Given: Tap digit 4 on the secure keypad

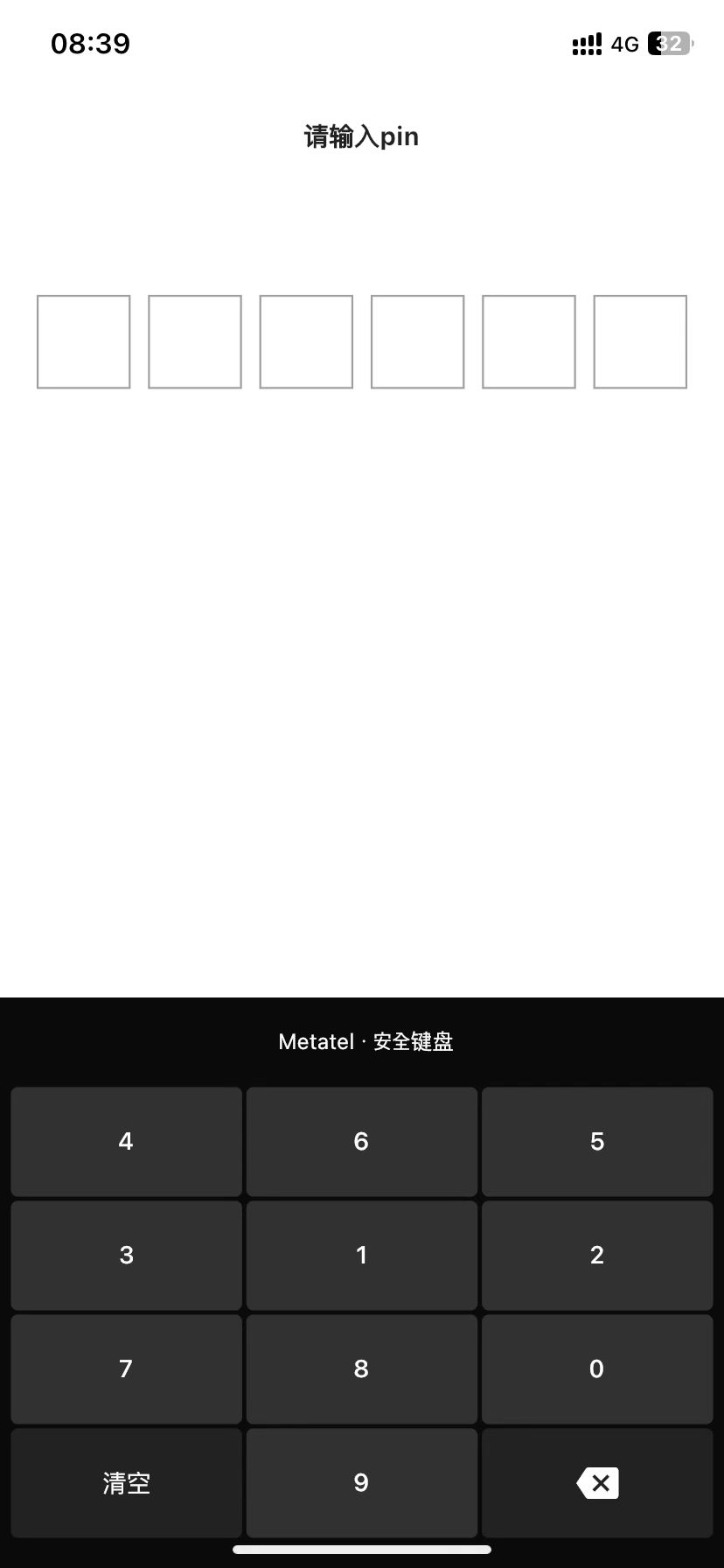Looking at the screenshot, I should coord(126,1141).
